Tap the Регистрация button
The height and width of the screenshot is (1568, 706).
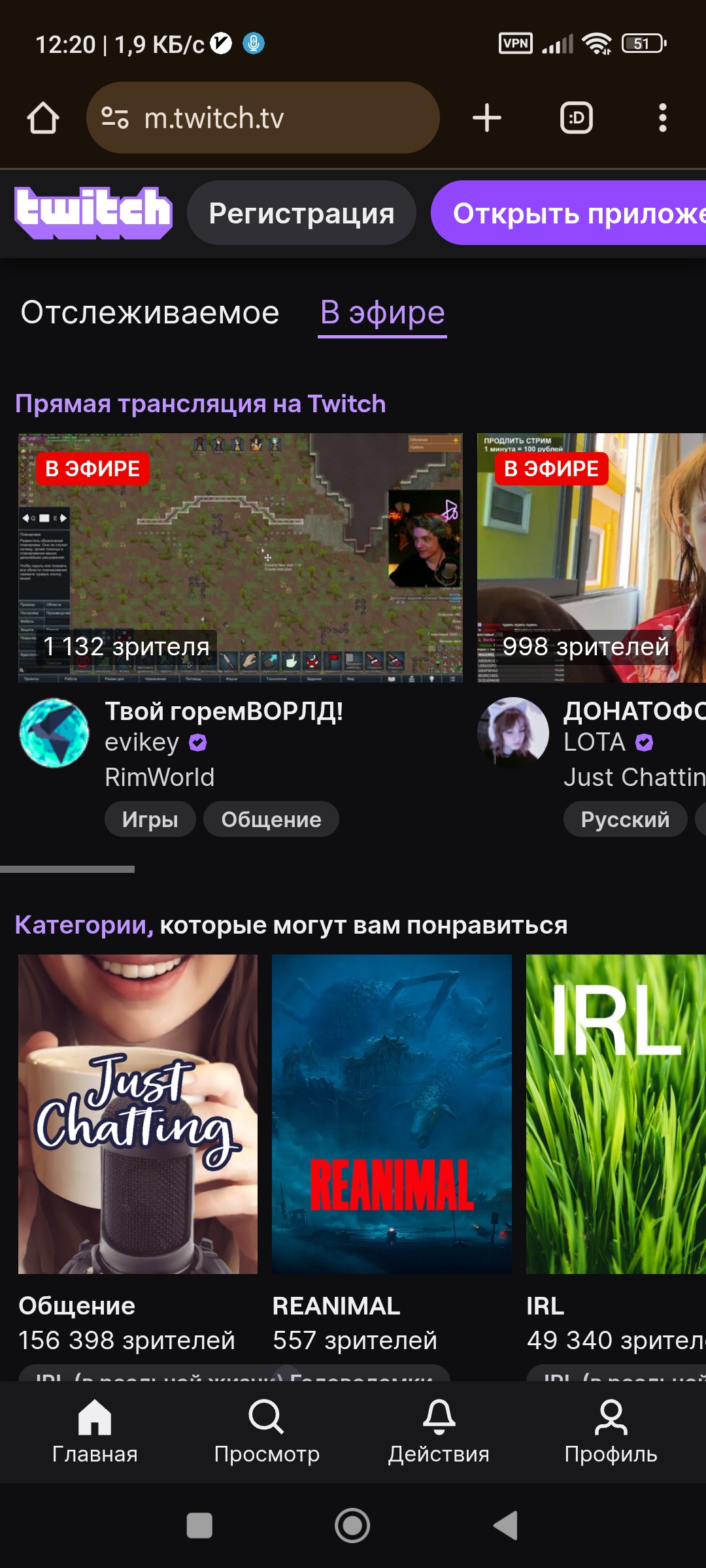click(x=301, y=213)
